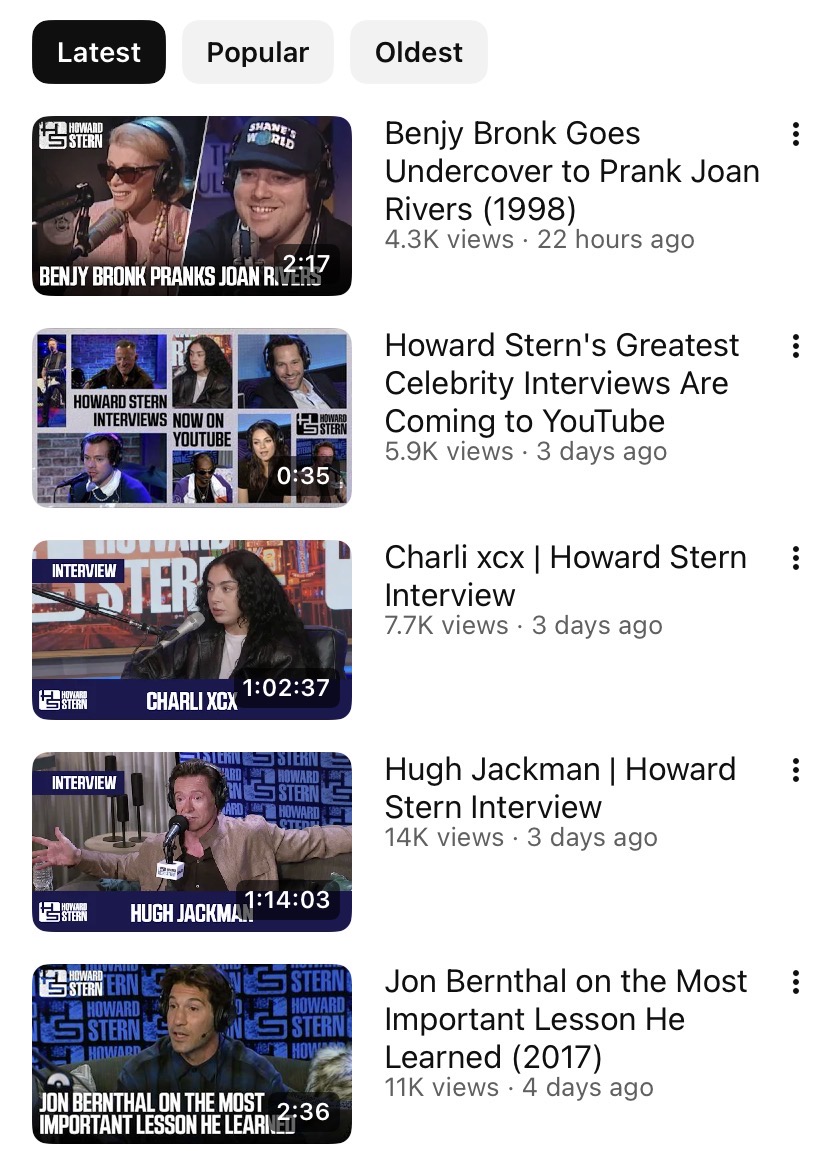Watch the Greatest Celebrity Interviews announcement video
The height and width of the screenshot is (1151, 828).
192,418
